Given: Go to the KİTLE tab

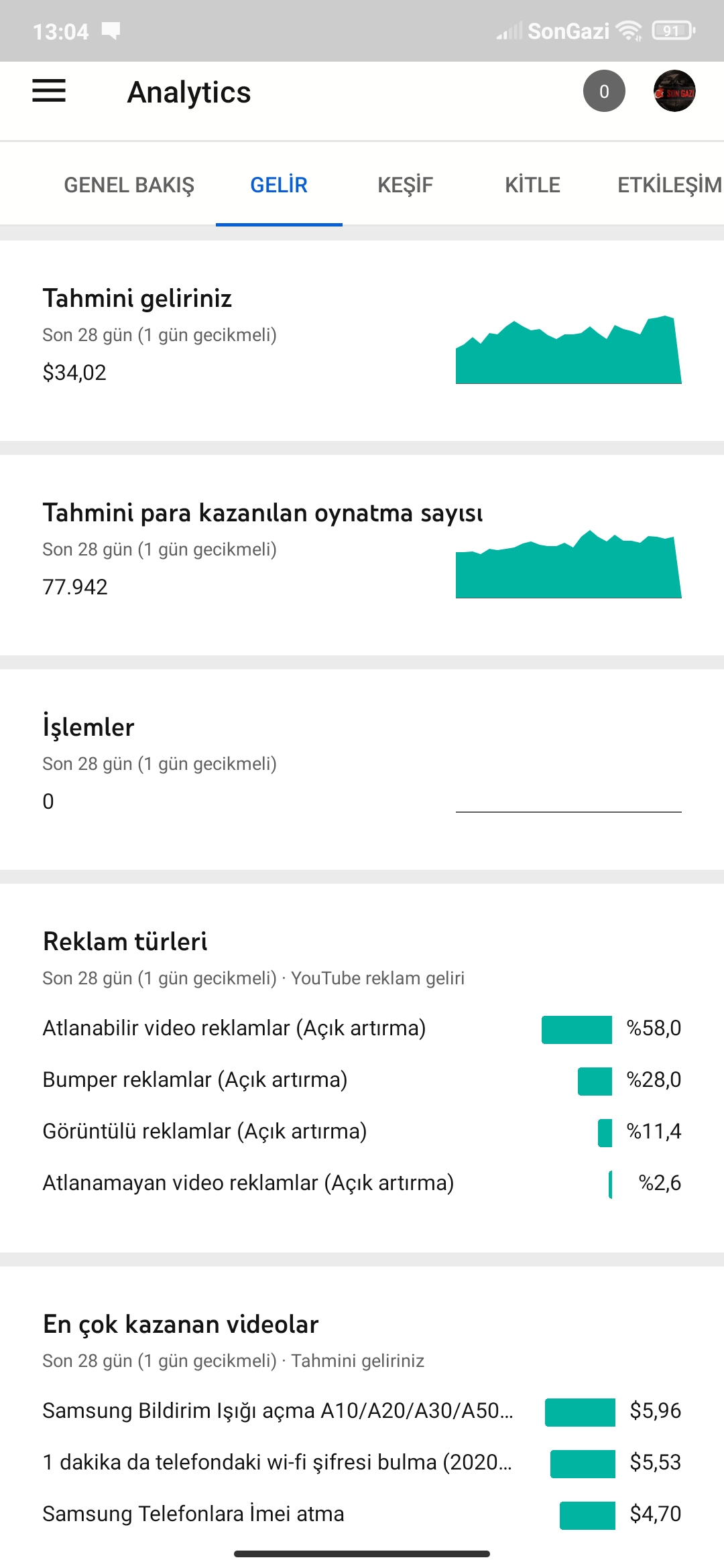Looking at the screenshot, I should [532, 185].
